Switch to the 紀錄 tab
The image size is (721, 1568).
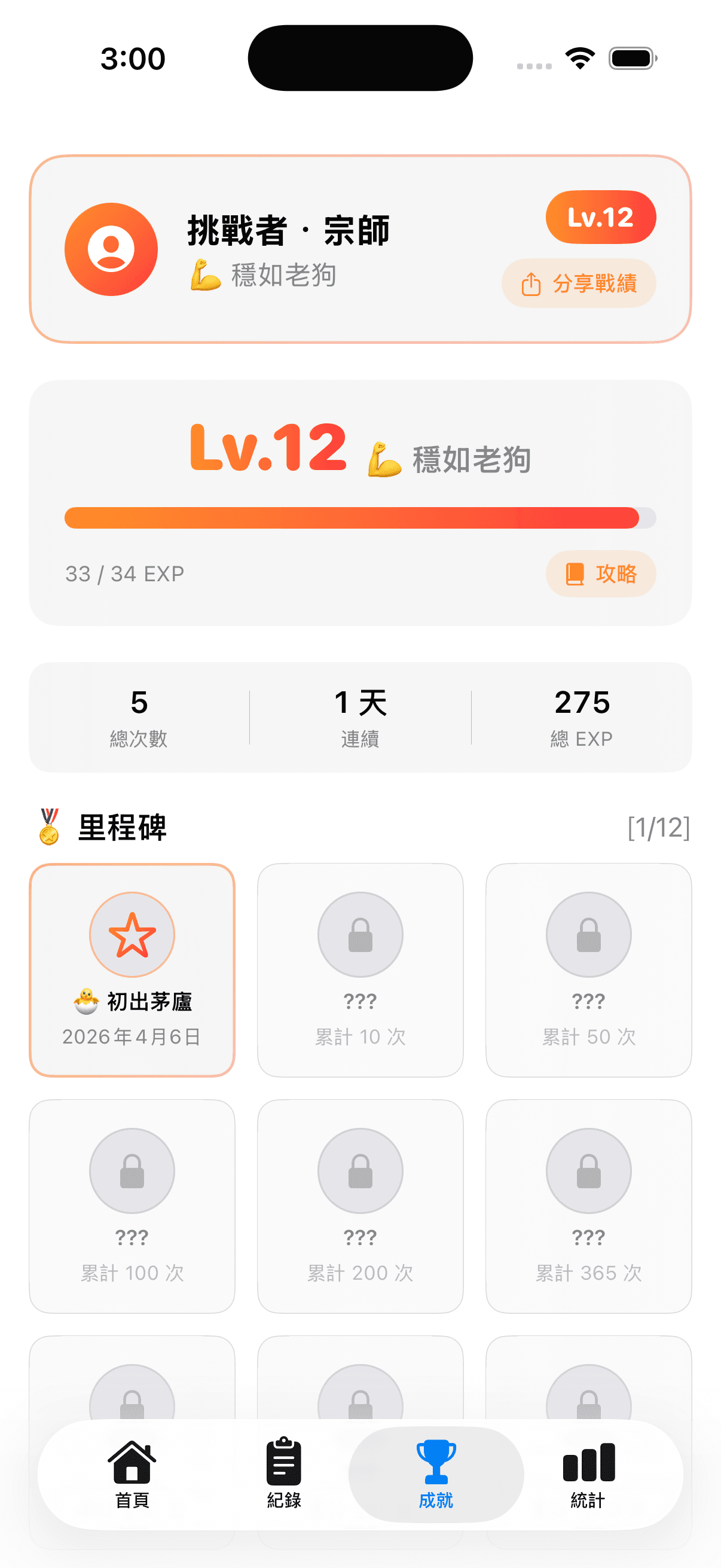(x=282, y=1479)
